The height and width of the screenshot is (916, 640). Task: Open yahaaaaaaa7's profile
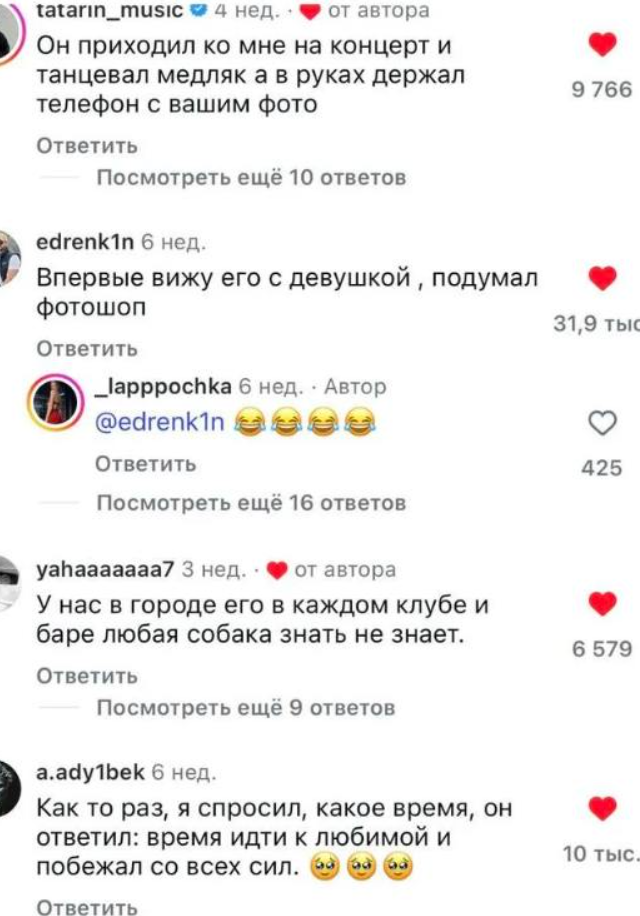click(x=105, y=569)
